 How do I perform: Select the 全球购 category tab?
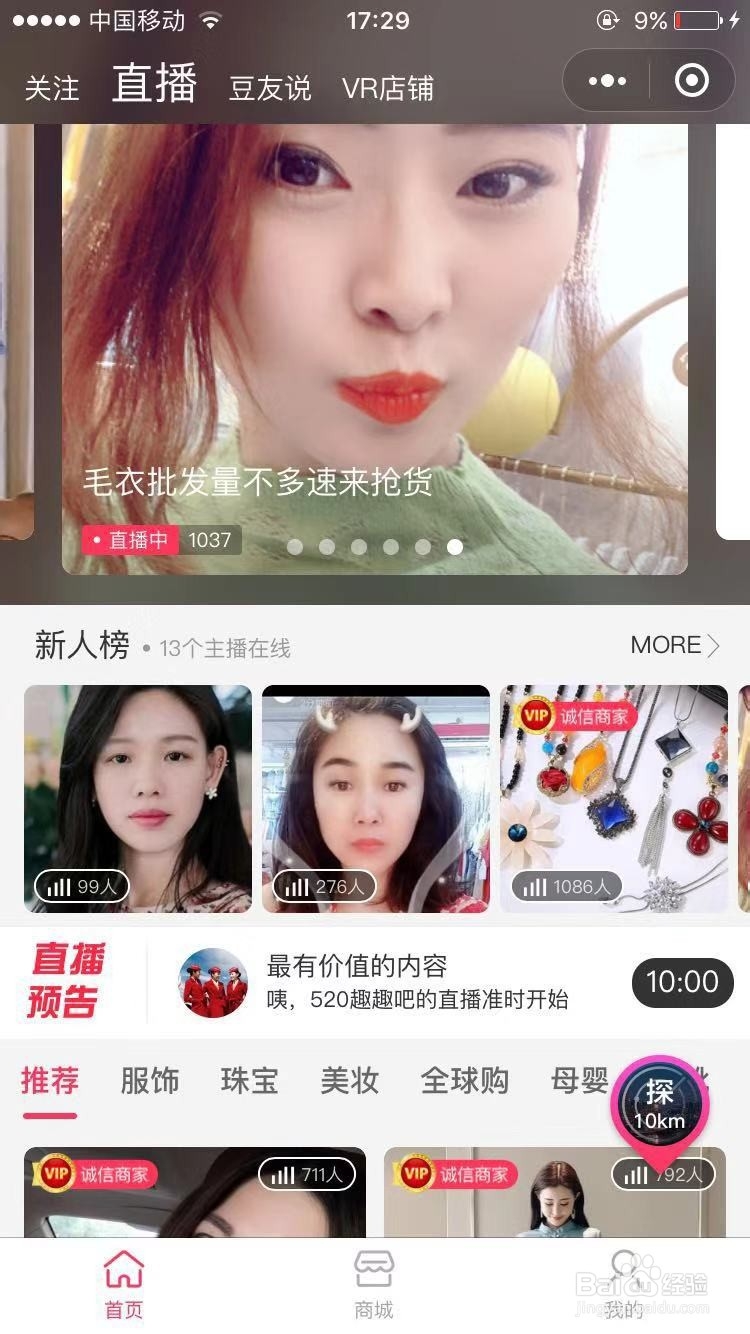click(464, 1081)
